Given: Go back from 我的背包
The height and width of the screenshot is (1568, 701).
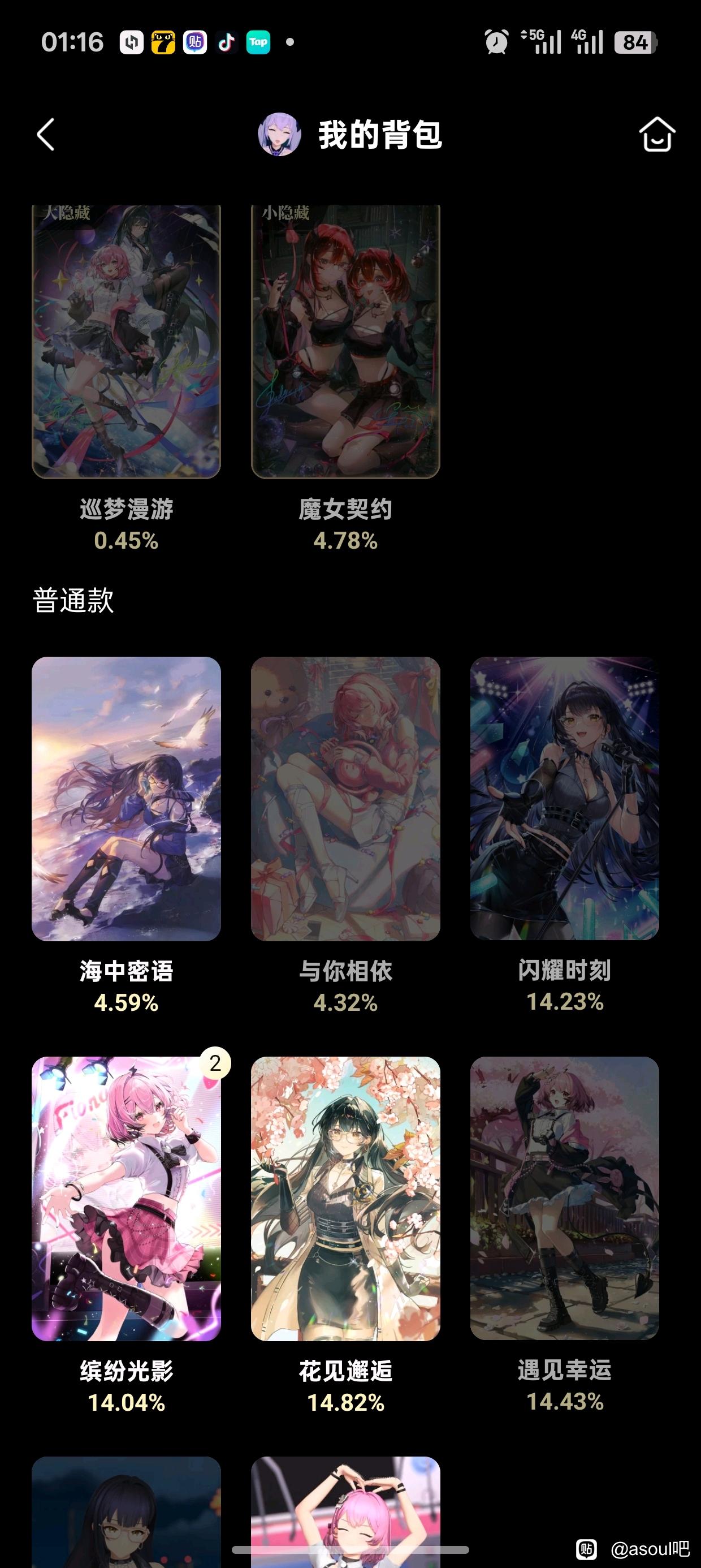Looking at the screenshot, I should coord(46,135).
